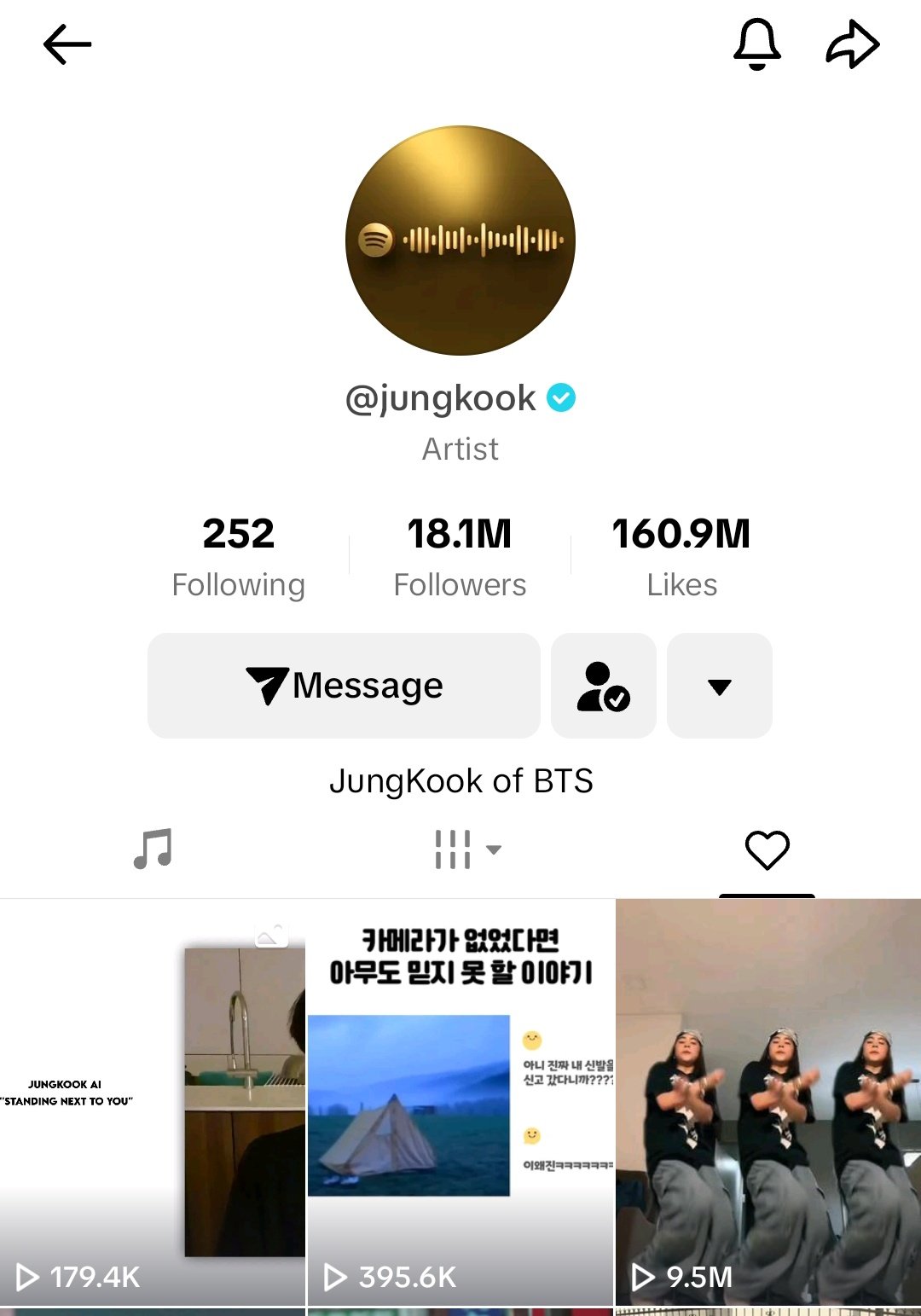
Task: View the gold profile picture
Action: [x=460, y=241]
